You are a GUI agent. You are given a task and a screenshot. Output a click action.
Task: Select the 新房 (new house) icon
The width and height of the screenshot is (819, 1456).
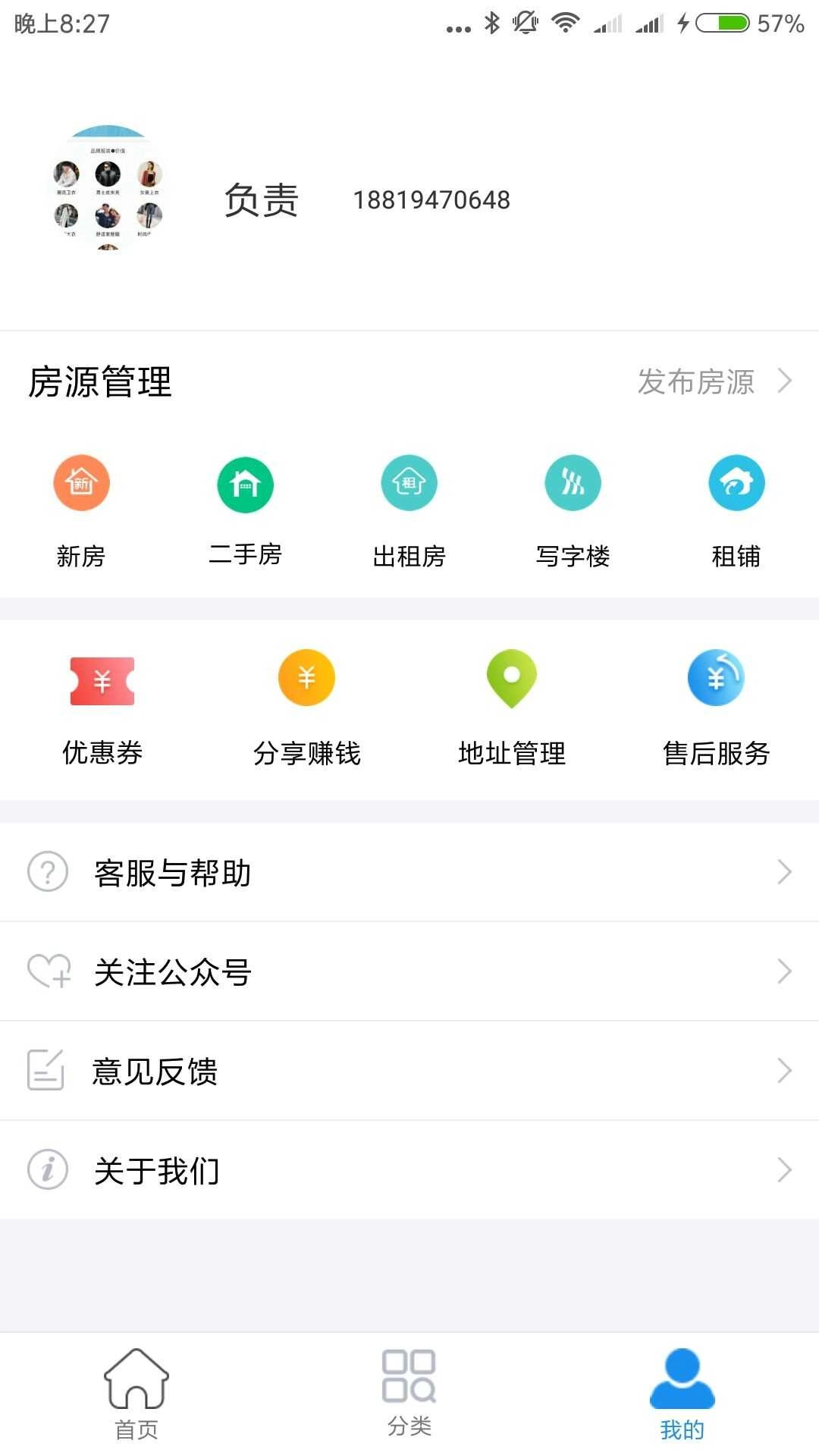point(82,482)
